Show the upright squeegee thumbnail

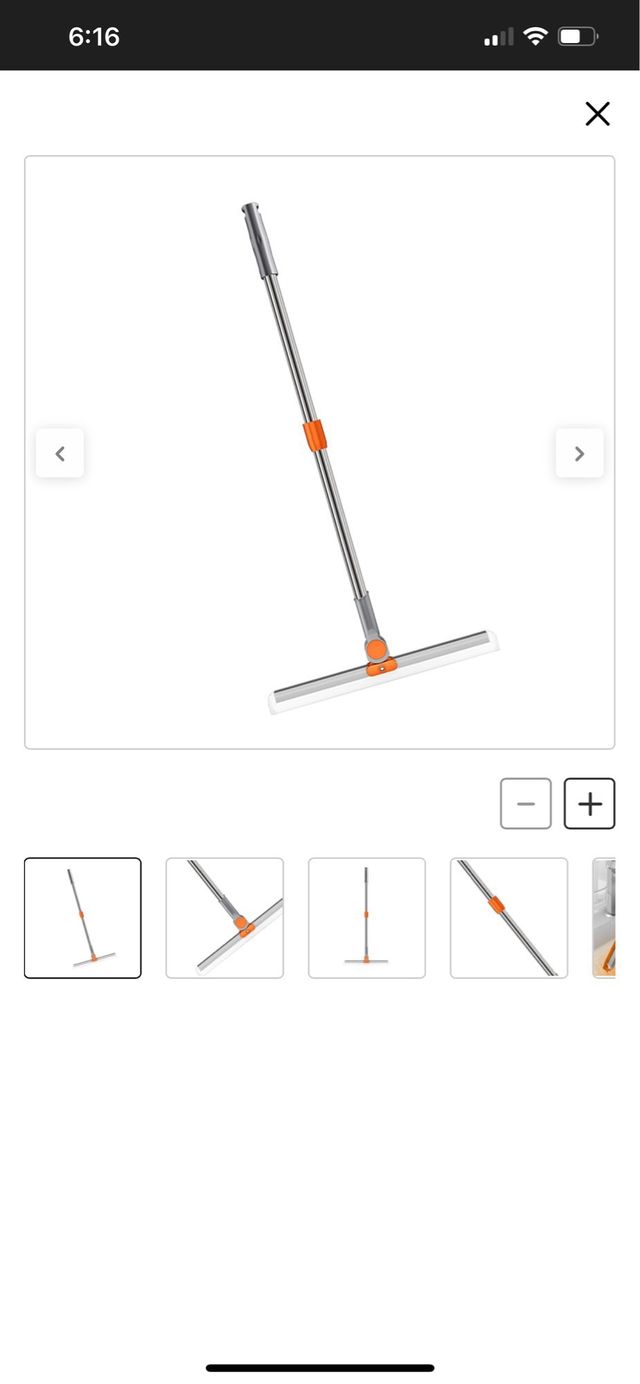[367, 918]
